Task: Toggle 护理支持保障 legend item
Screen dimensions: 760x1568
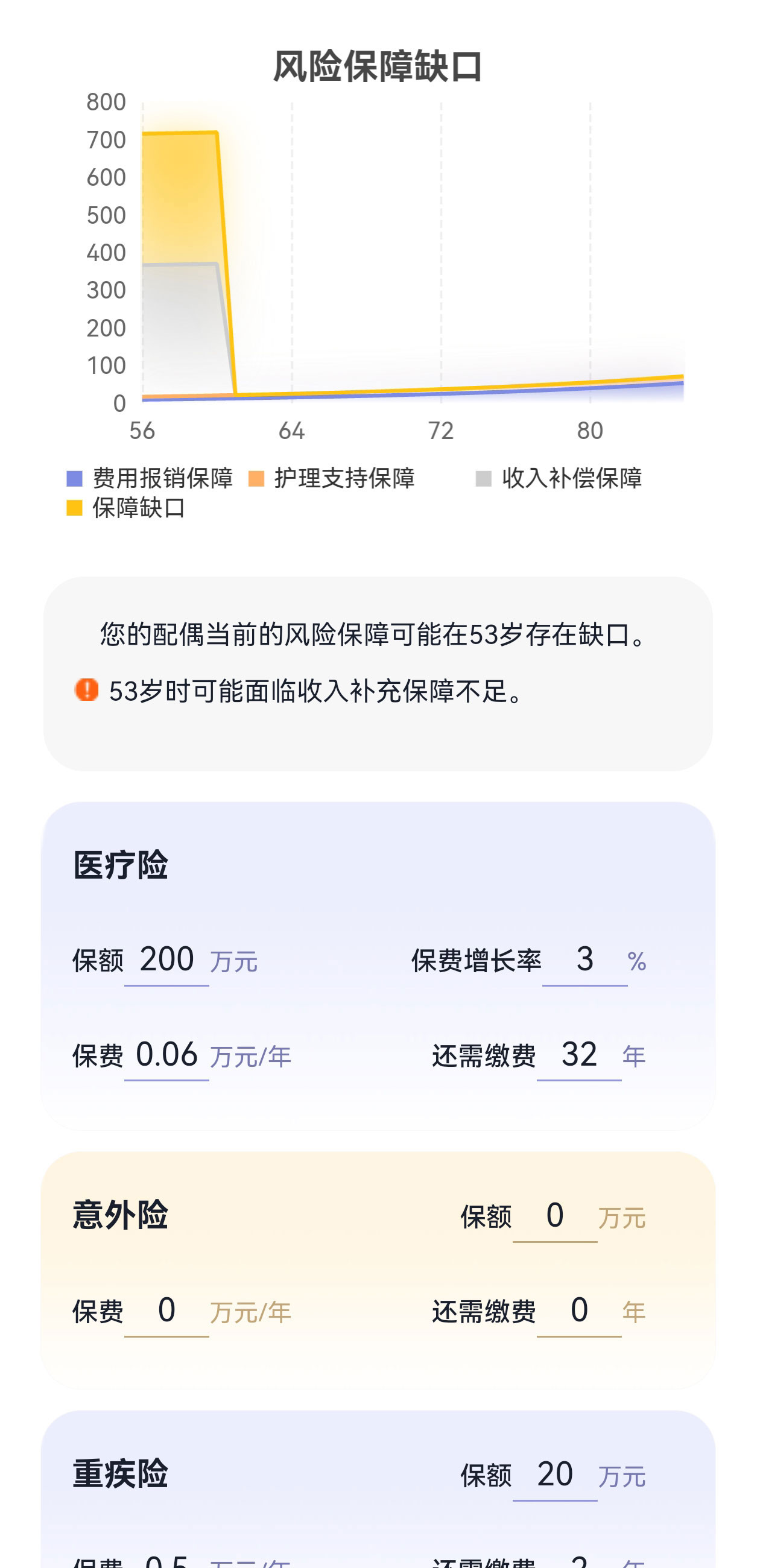Action: [x=332, y=478]
